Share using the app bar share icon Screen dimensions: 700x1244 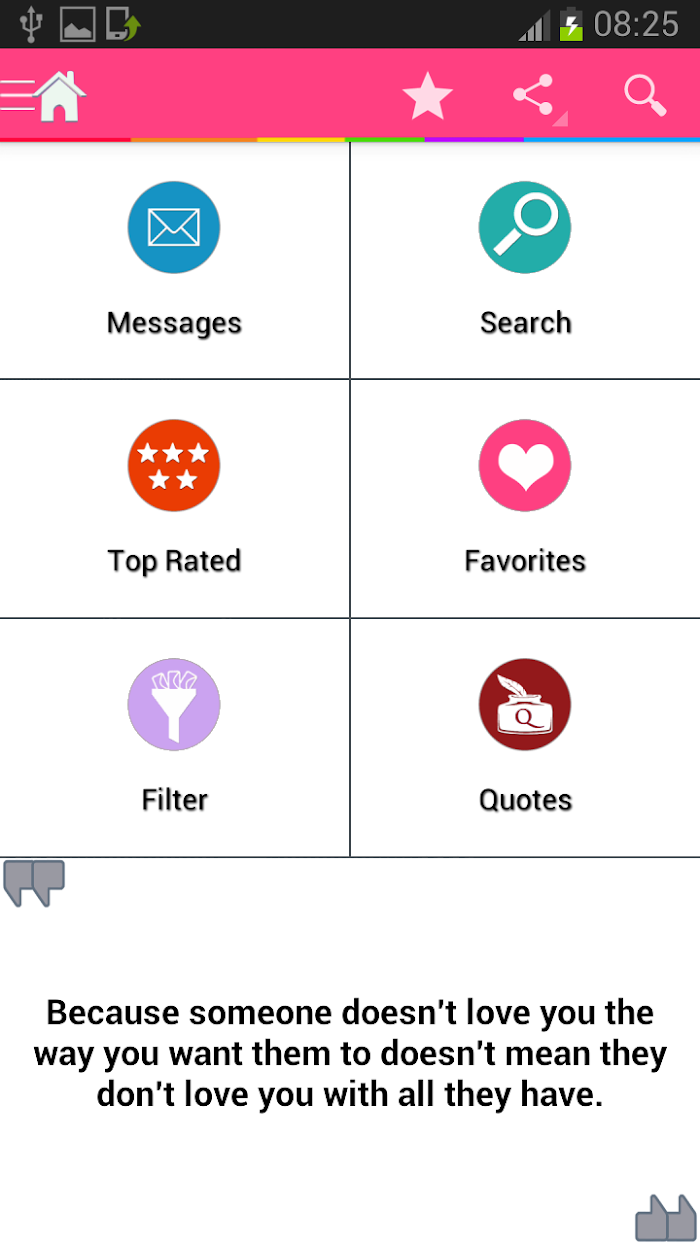click(x=537, y=97)
